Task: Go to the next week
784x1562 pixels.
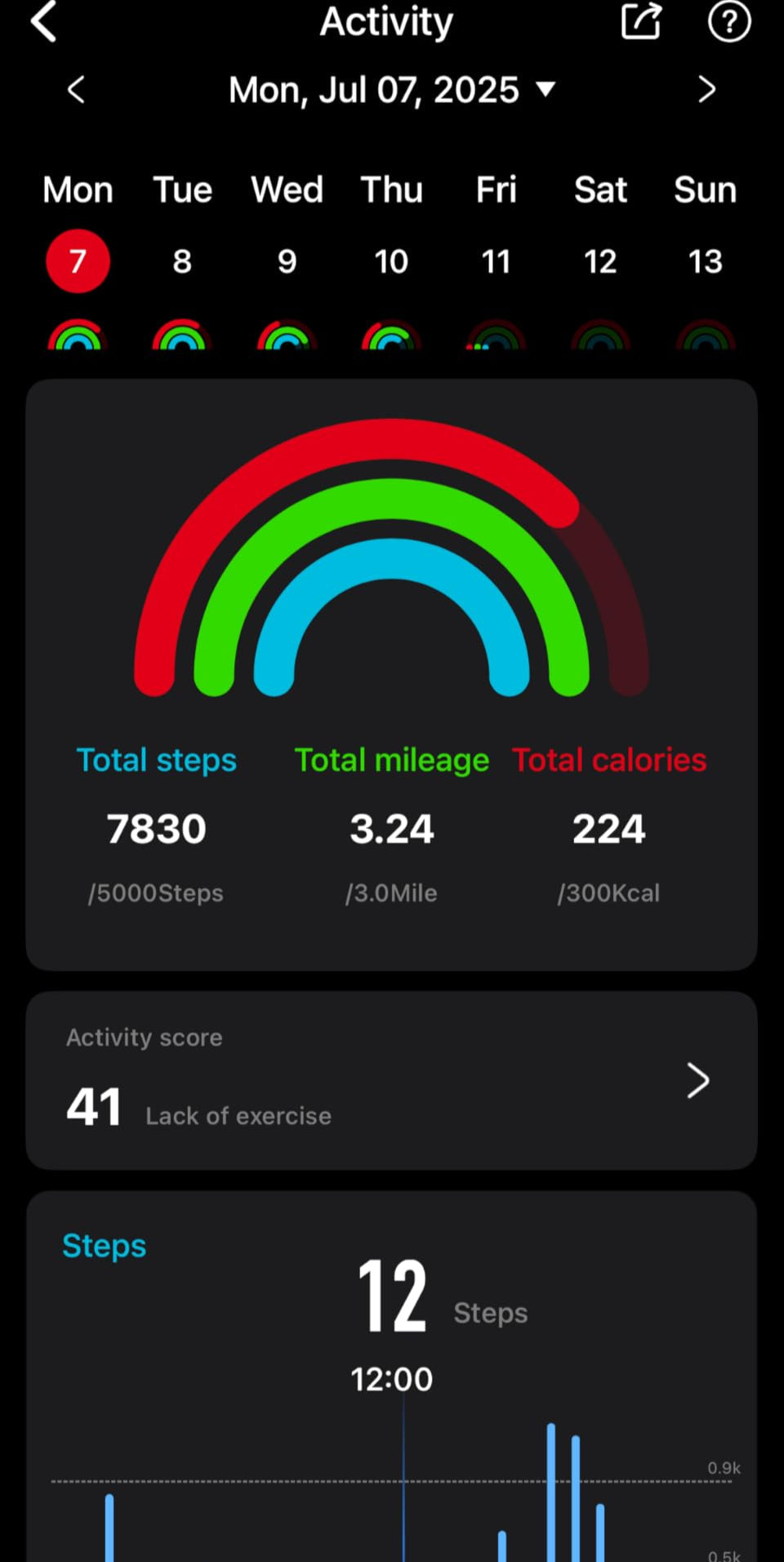Action: (x=707, y=89)
